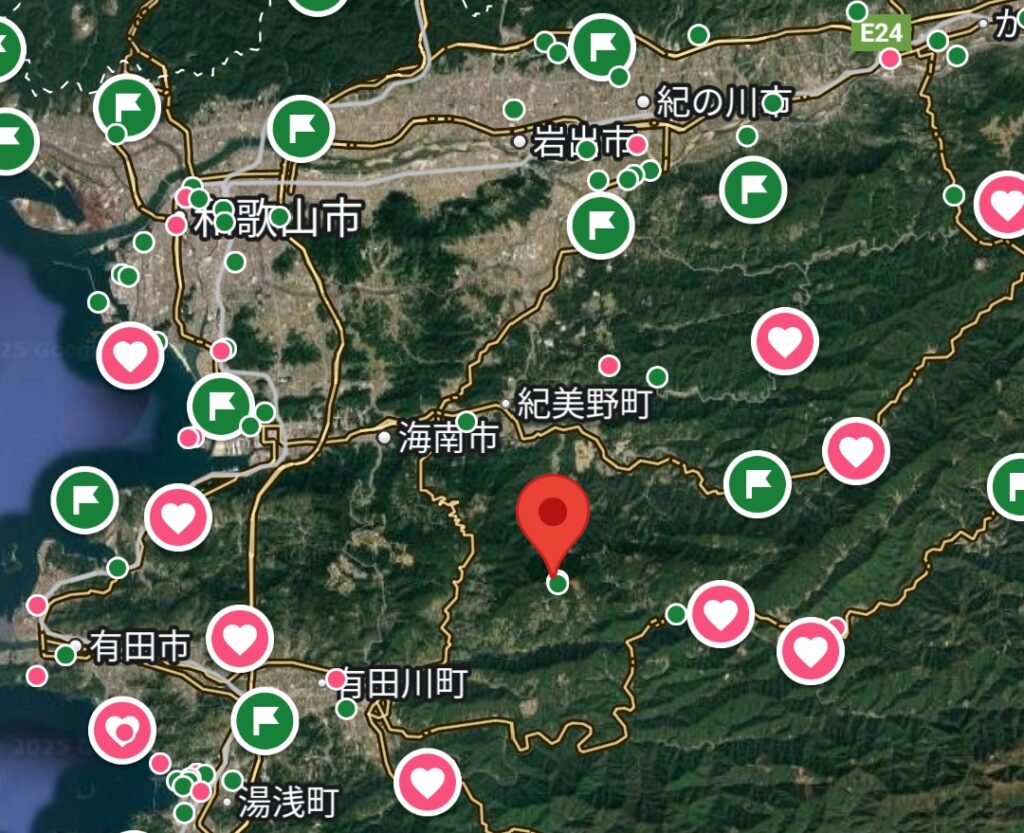Tap the green dot marker next to 海南市
The height and width of the screenshot is (833, 1024).
pos(467,421)
